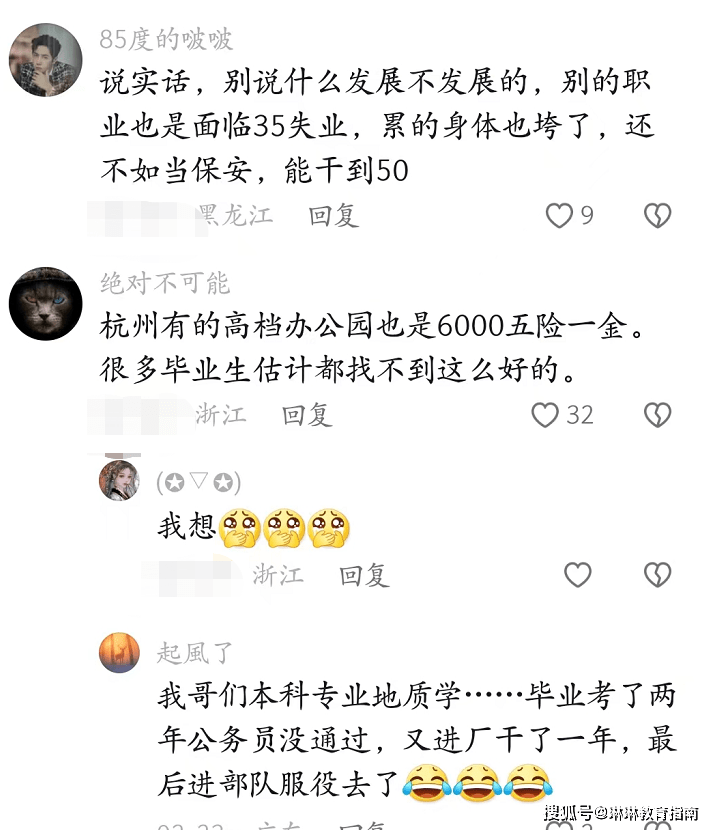The height and width of the screenshot is (830, 713).
Task: Like the 我想 emoji reply
Action: coord(577,574)
